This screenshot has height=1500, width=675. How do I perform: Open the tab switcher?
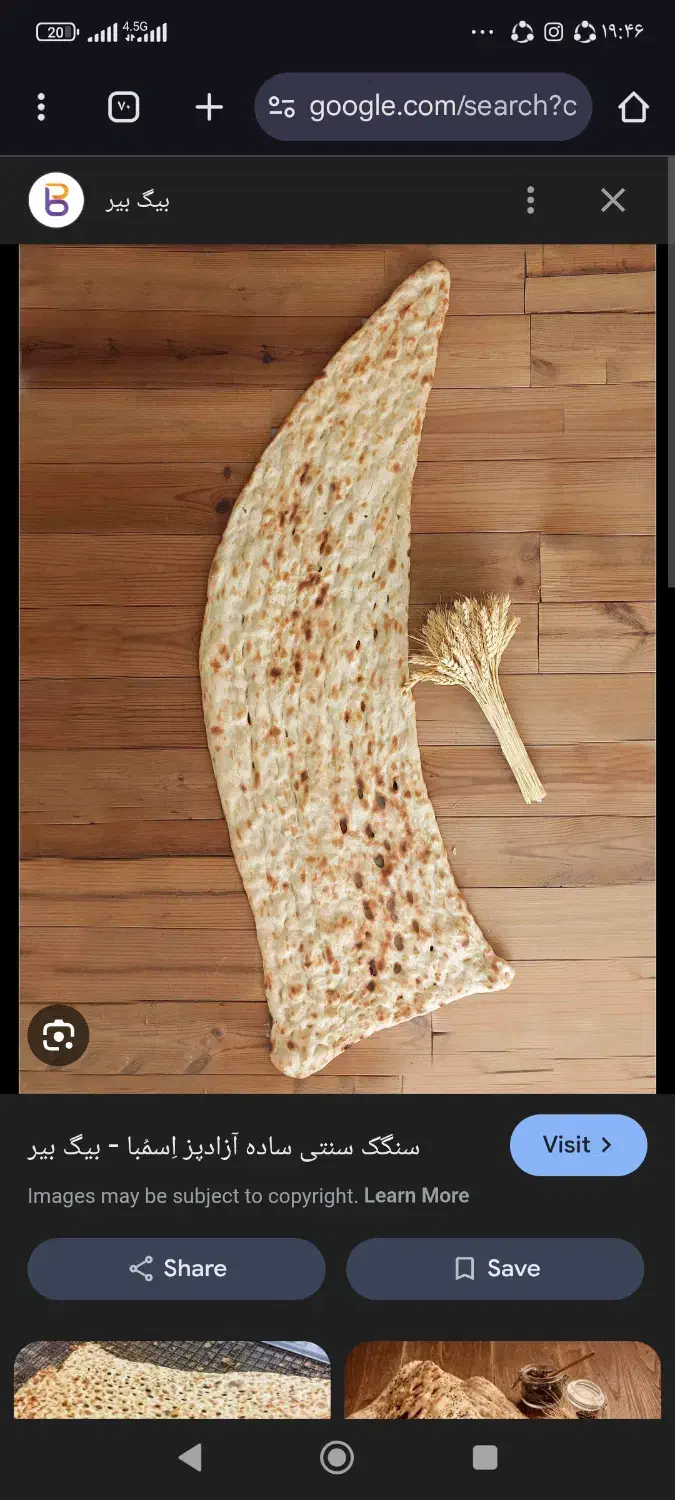tap(123, 107)
